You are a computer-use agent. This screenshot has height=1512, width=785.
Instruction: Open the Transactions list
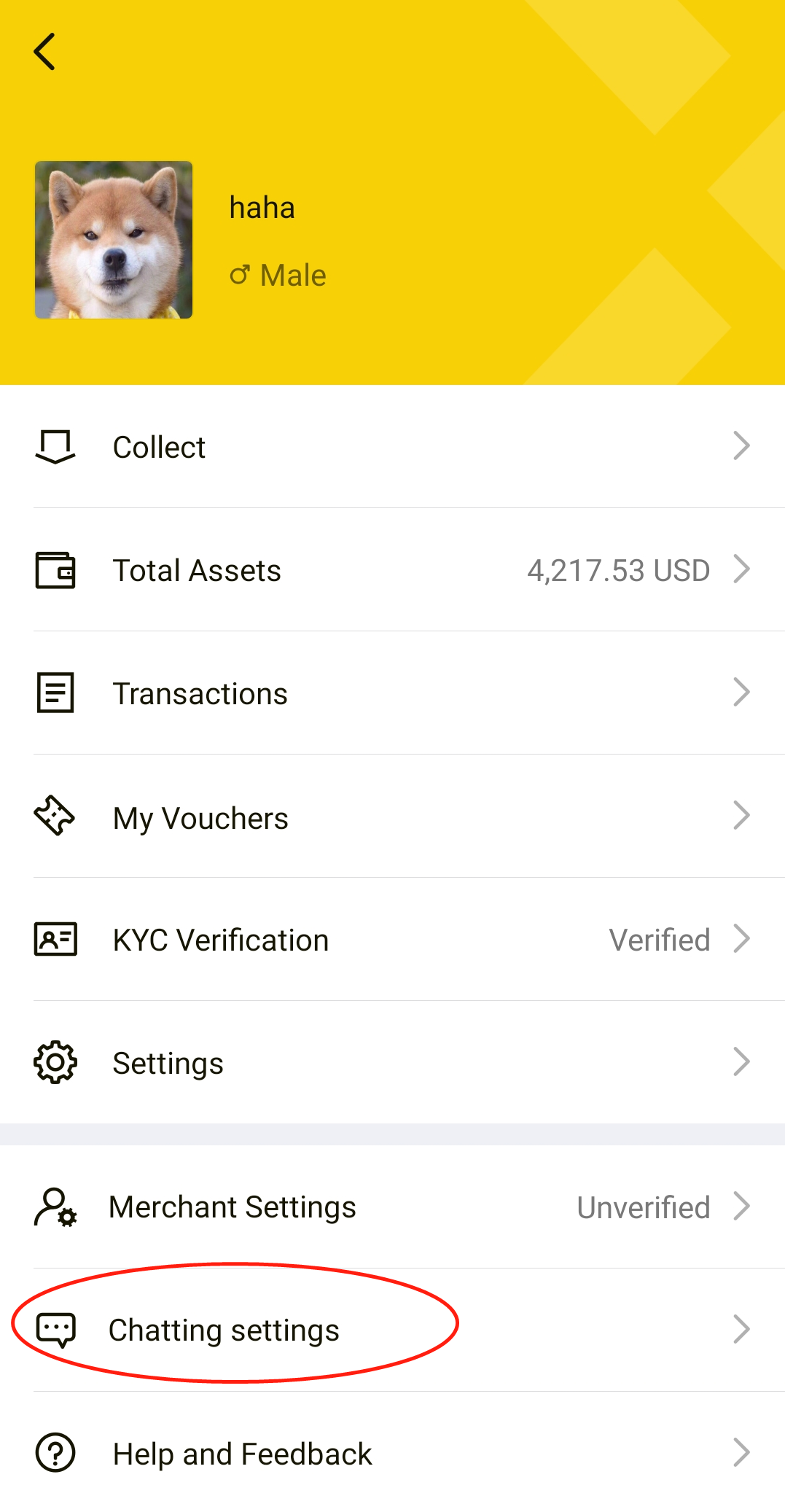pyautogui.click(x=392, y=693)
